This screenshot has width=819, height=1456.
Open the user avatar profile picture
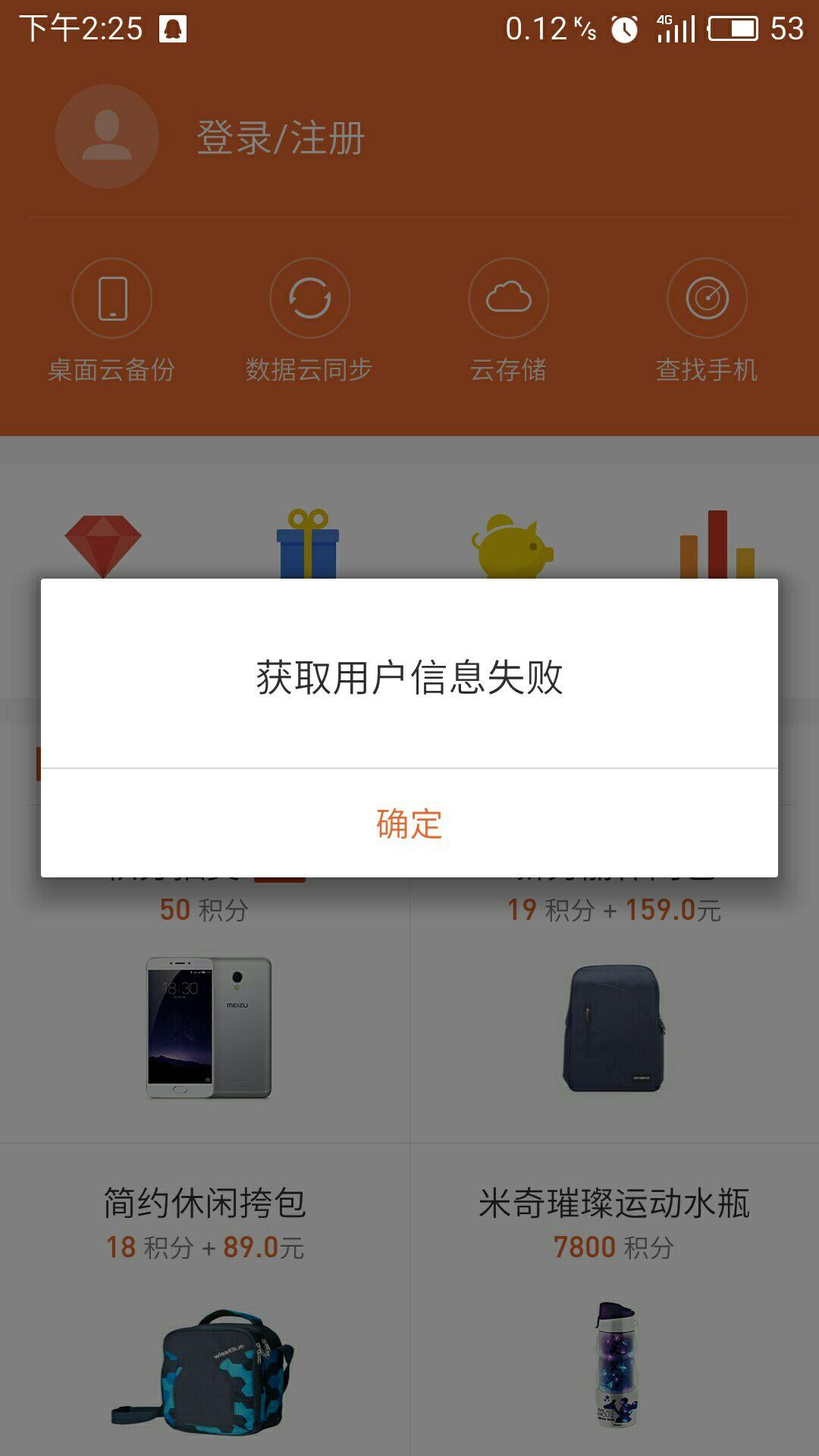[x=106, y=139]
